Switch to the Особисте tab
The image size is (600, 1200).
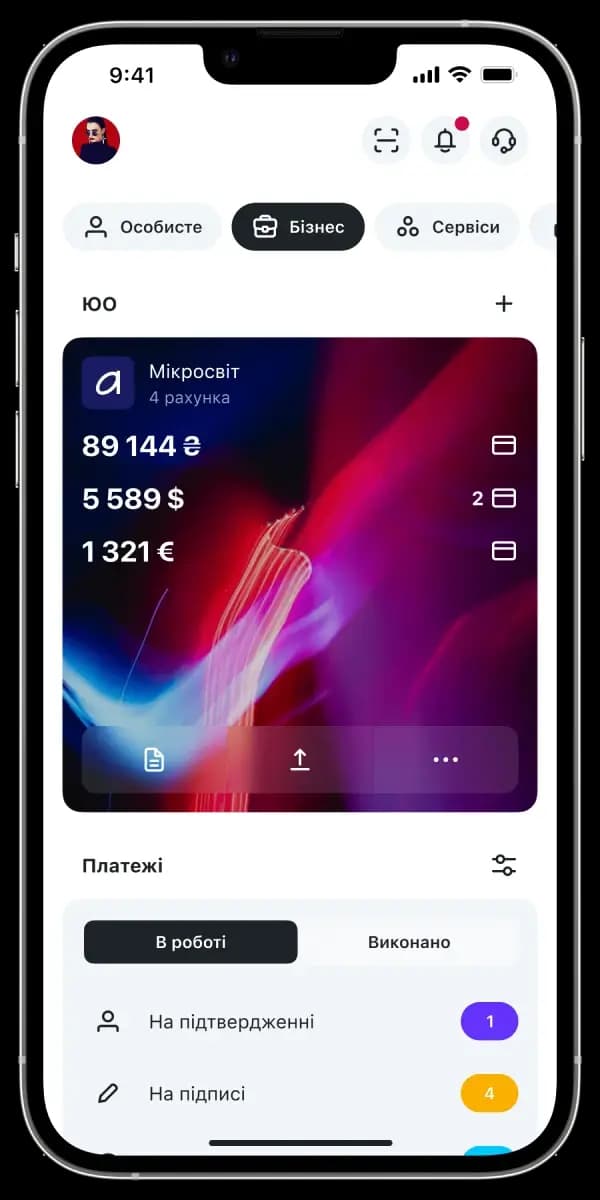tap(142, 227)
